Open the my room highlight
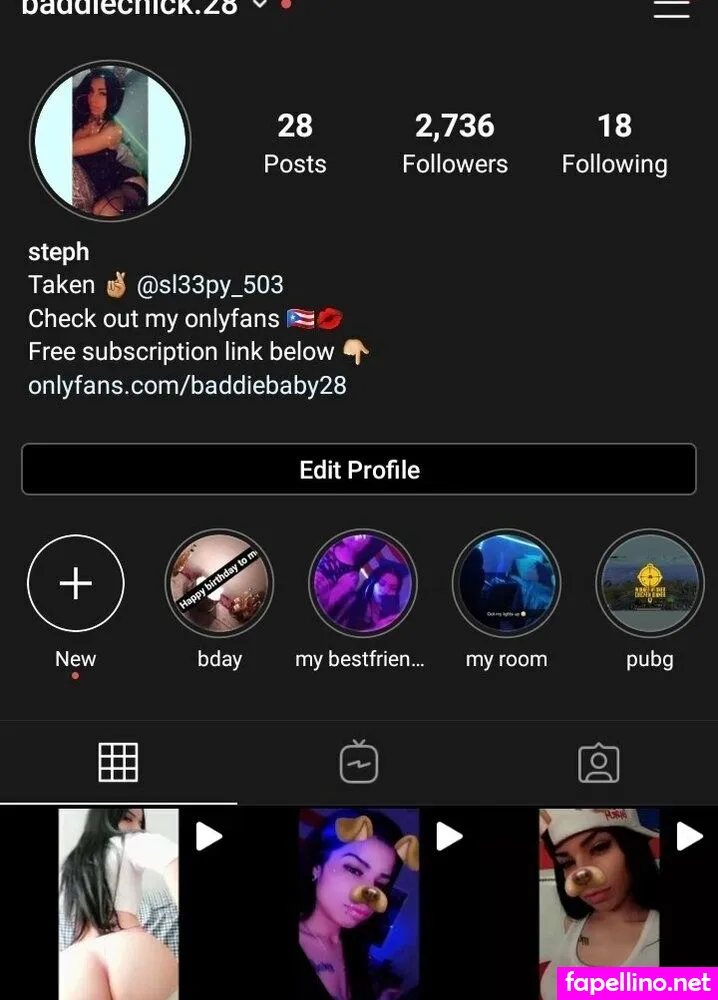The height and width of the screenshot is (1000, 718). coord(506,583)
